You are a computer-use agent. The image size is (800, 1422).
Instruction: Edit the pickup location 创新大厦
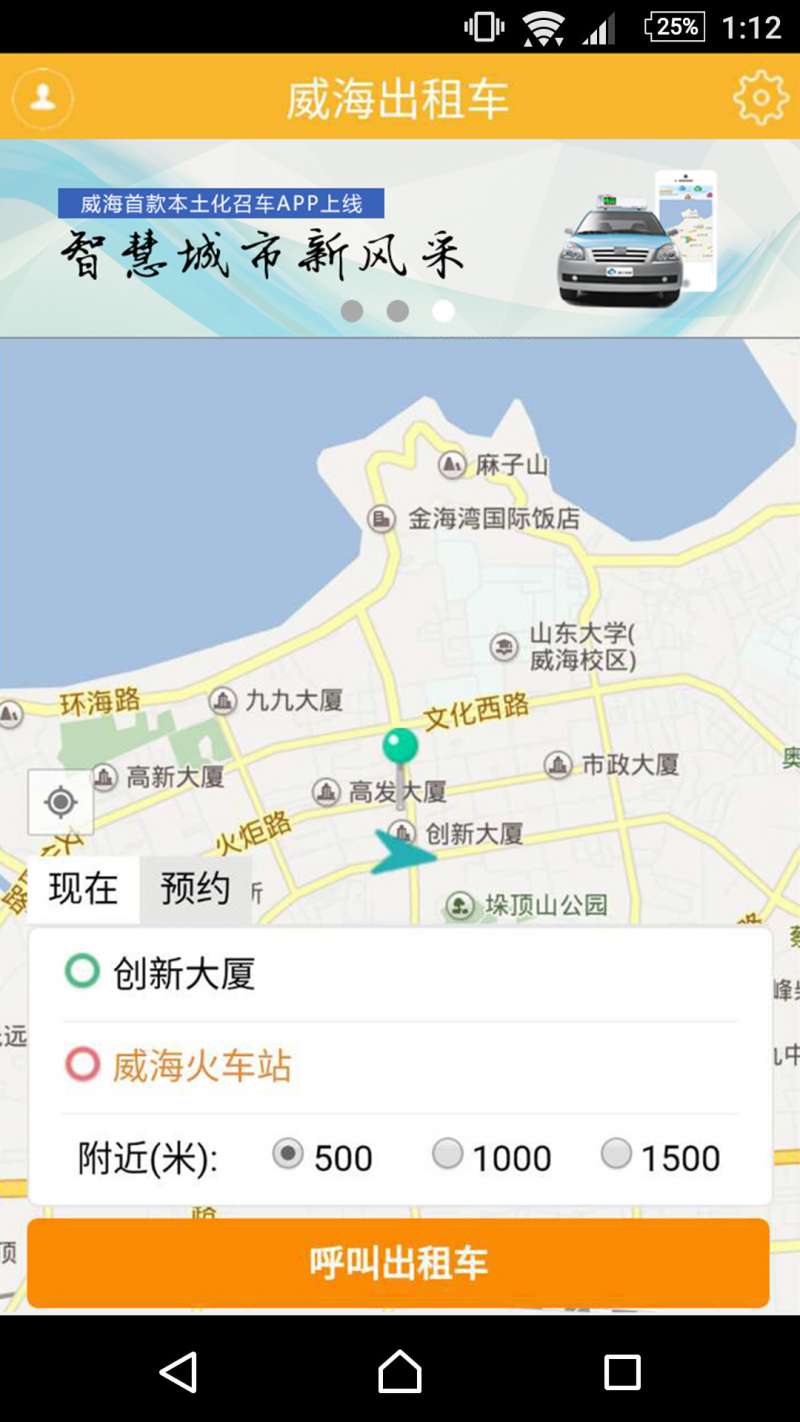(400, 973)
